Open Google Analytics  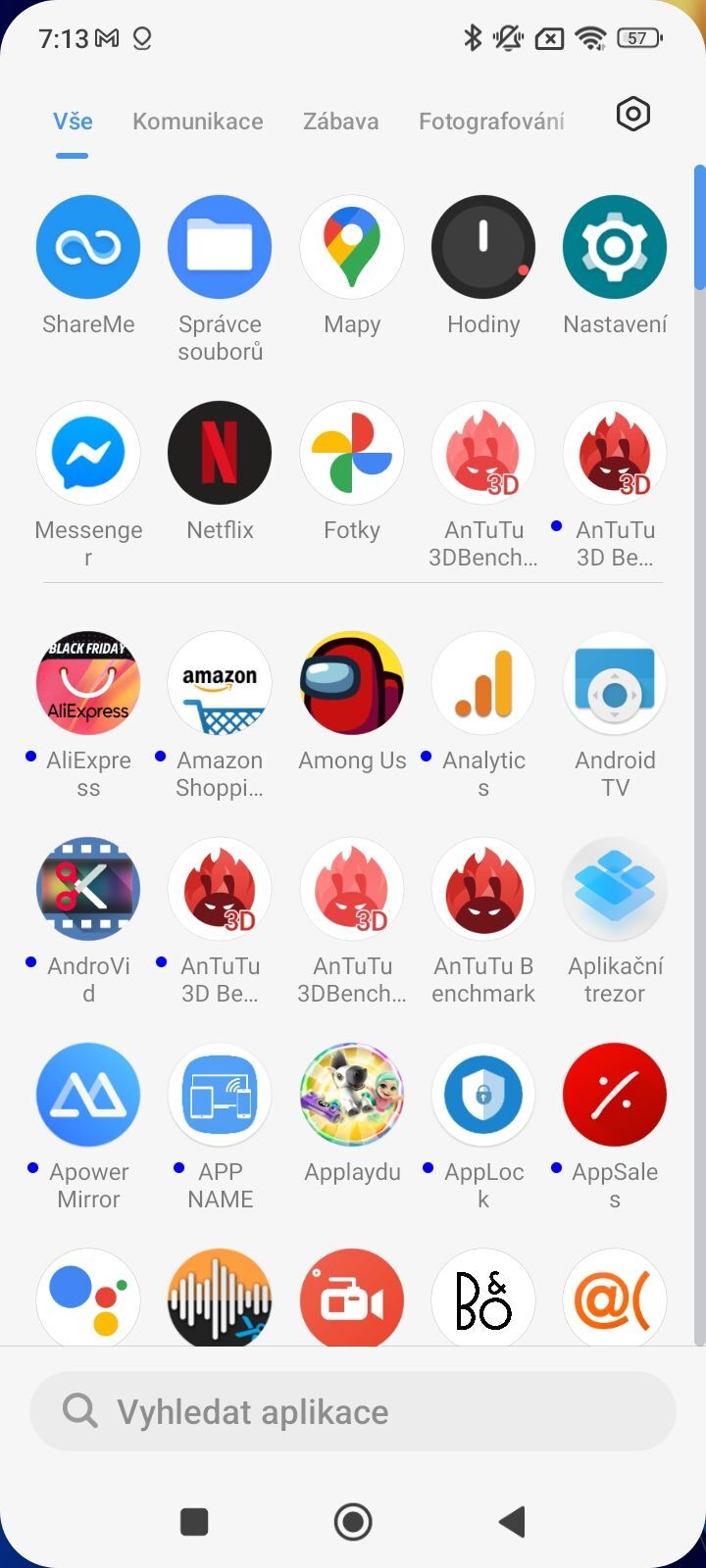pos(483,683)
